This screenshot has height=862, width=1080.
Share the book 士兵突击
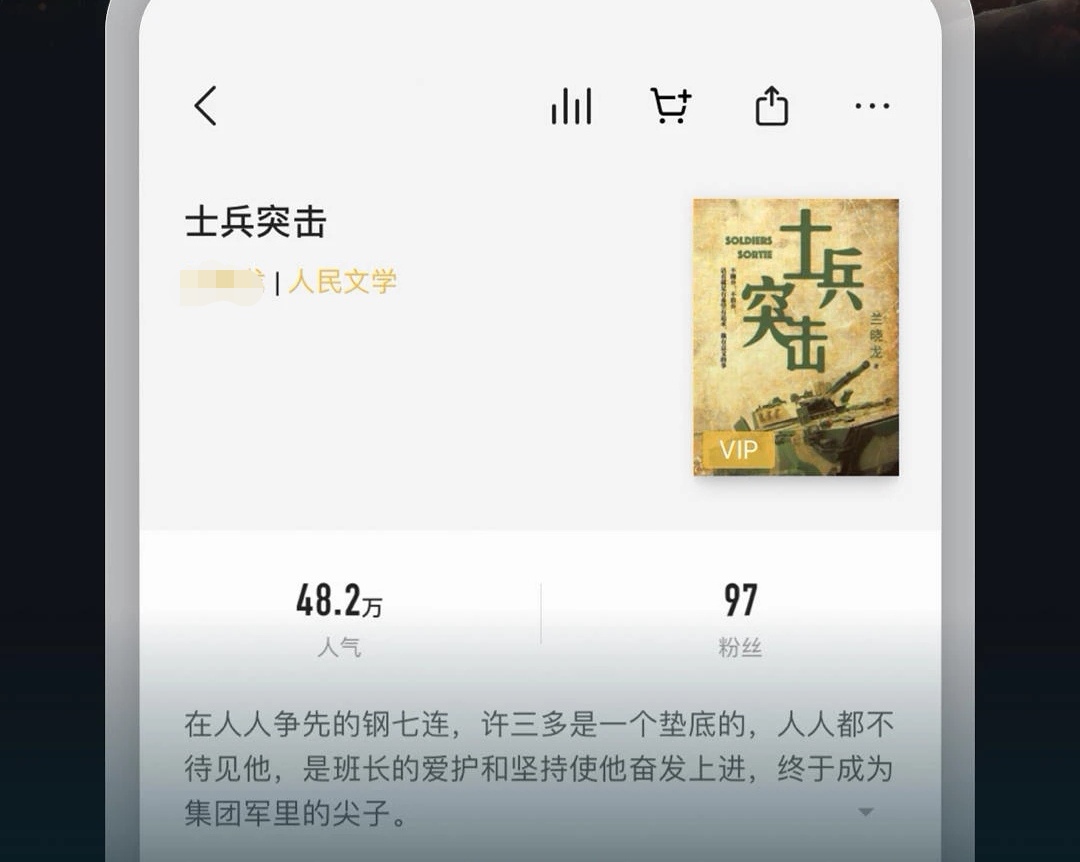(771, 105)
